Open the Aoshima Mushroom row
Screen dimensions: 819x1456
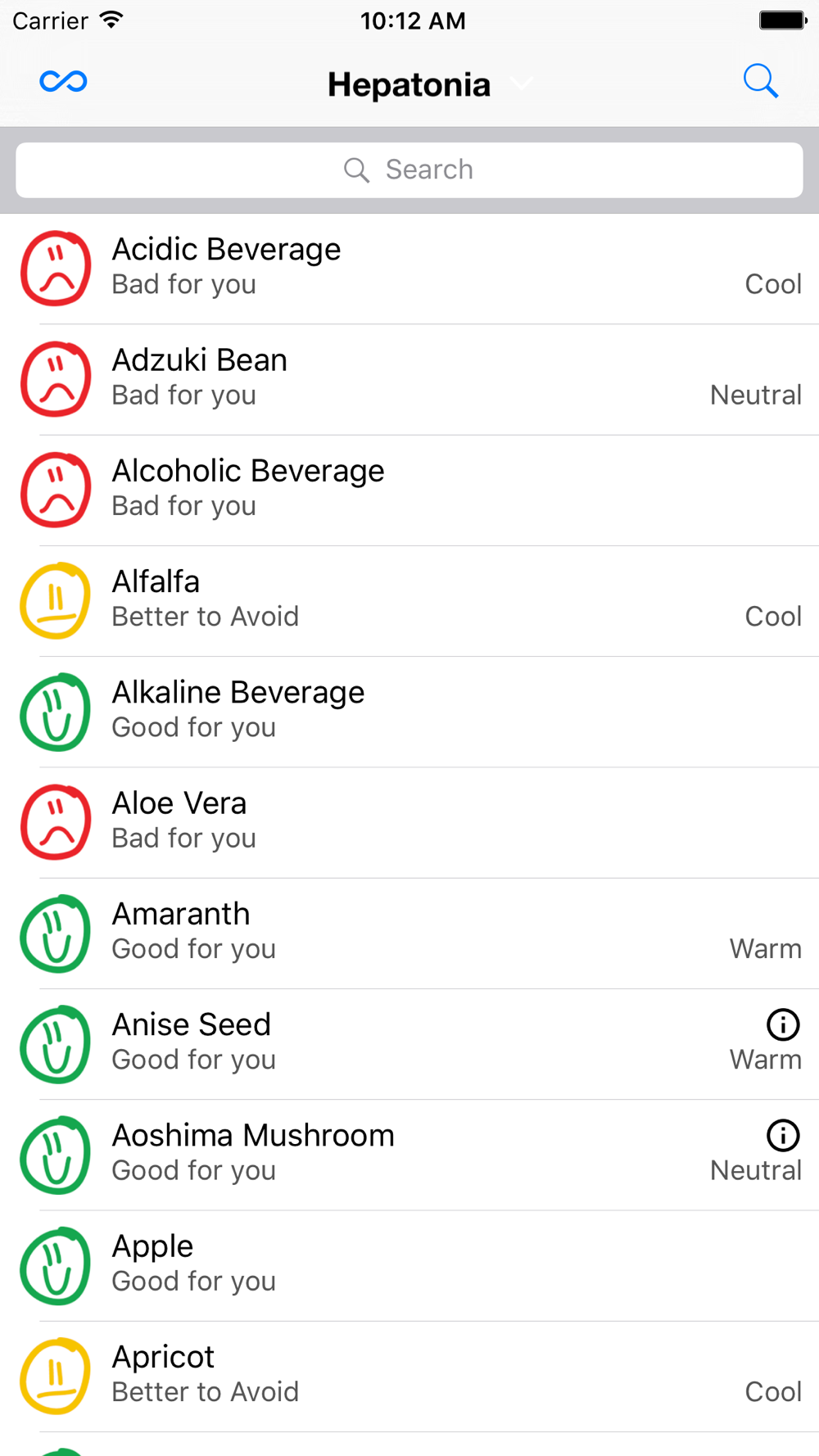[x=409, y=1155]
